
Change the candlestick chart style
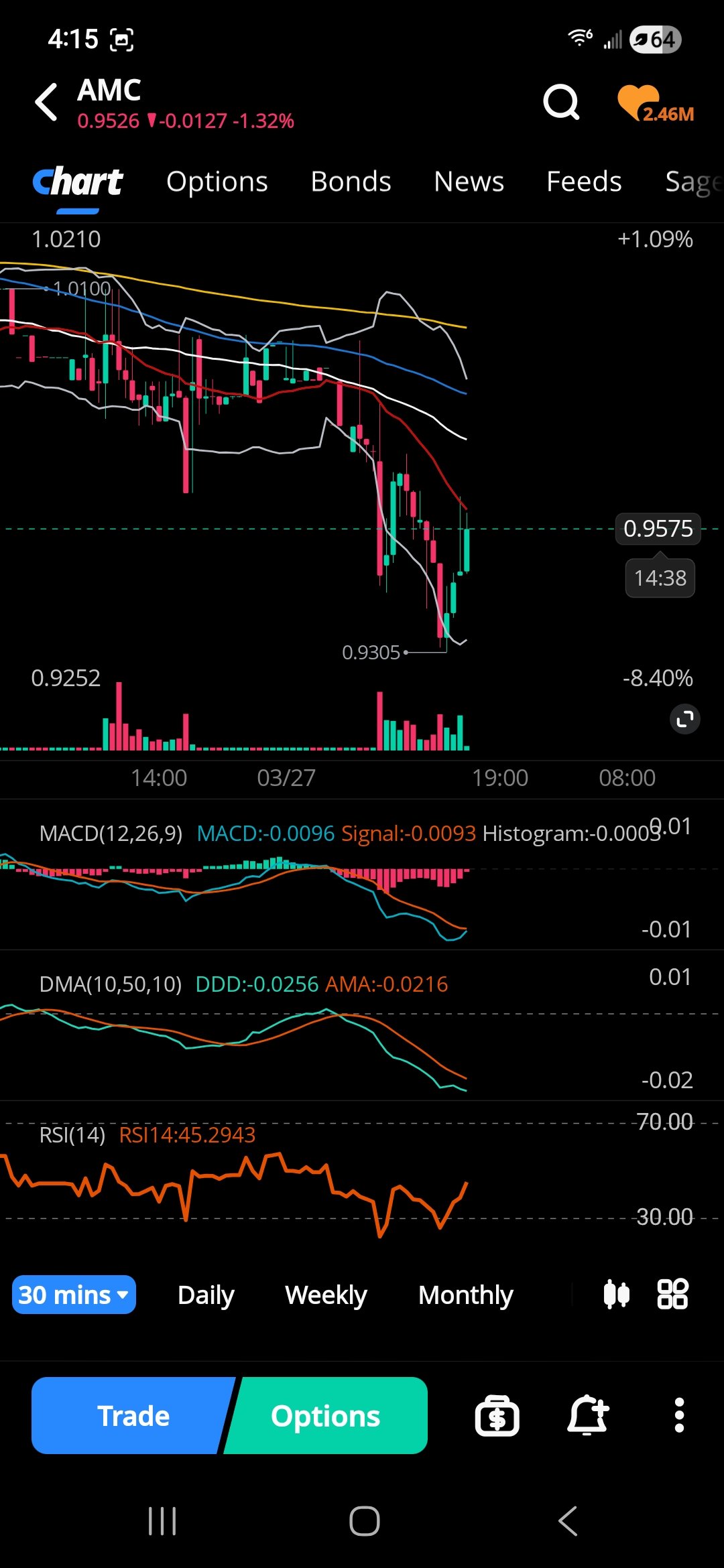pos(616,1294)
